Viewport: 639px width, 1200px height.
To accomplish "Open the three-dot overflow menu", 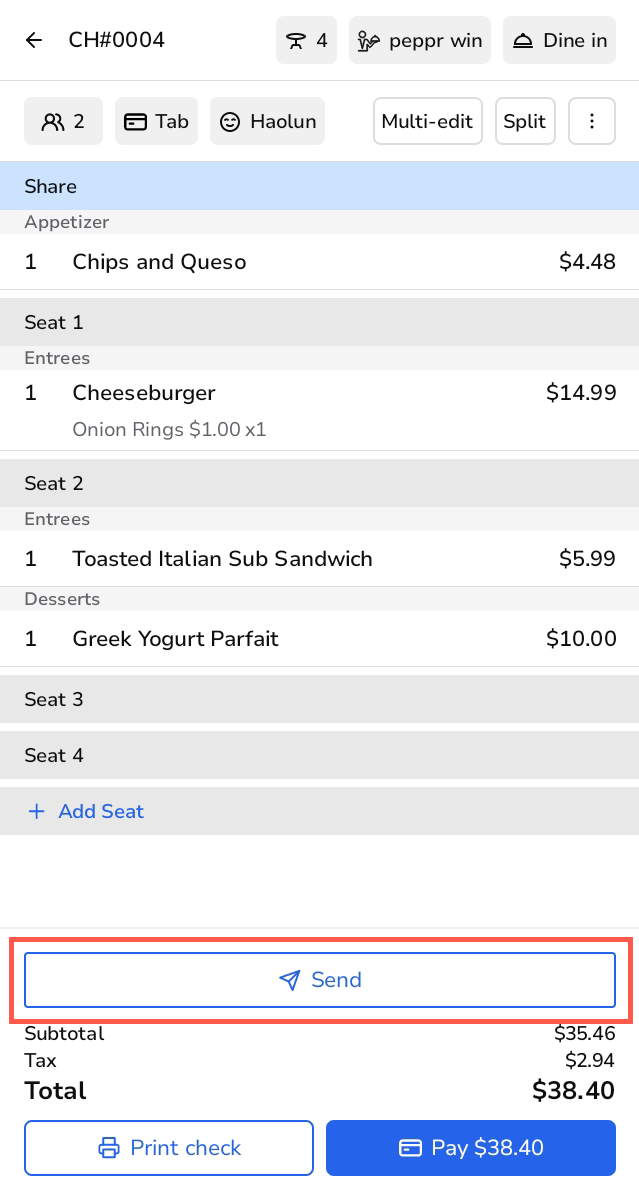I will coord(592,122).
